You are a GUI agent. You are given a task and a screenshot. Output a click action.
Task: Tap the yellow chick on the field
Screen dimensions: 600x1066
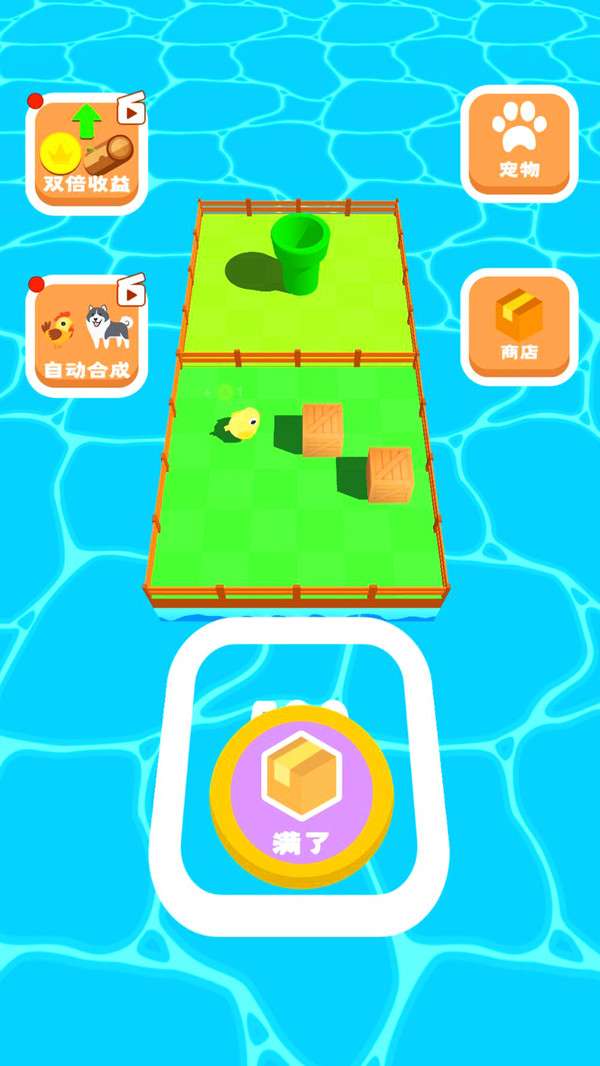click(243, 425)
